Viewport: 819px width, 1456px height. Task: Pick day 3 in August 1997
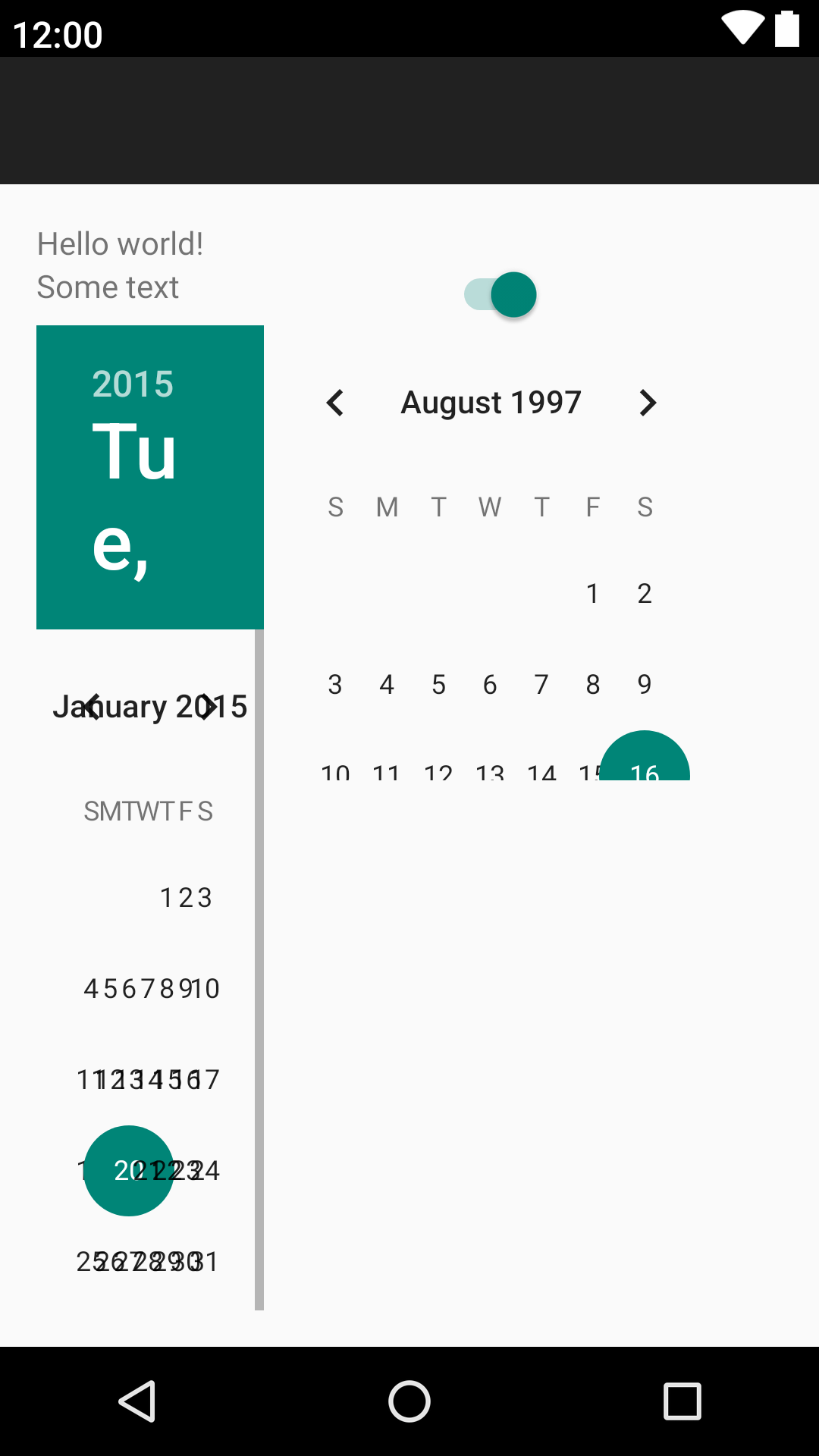point(335,685)
